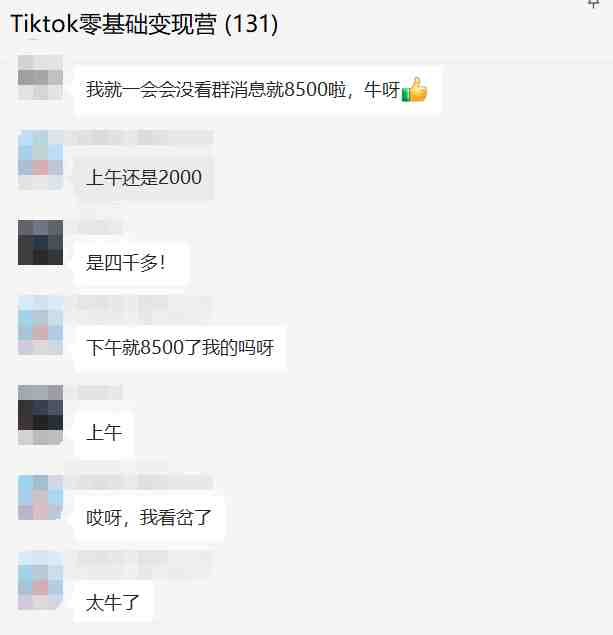
Task: Open avatar next to the 哎呀,我看岔了 message
Action: point(41,497)
